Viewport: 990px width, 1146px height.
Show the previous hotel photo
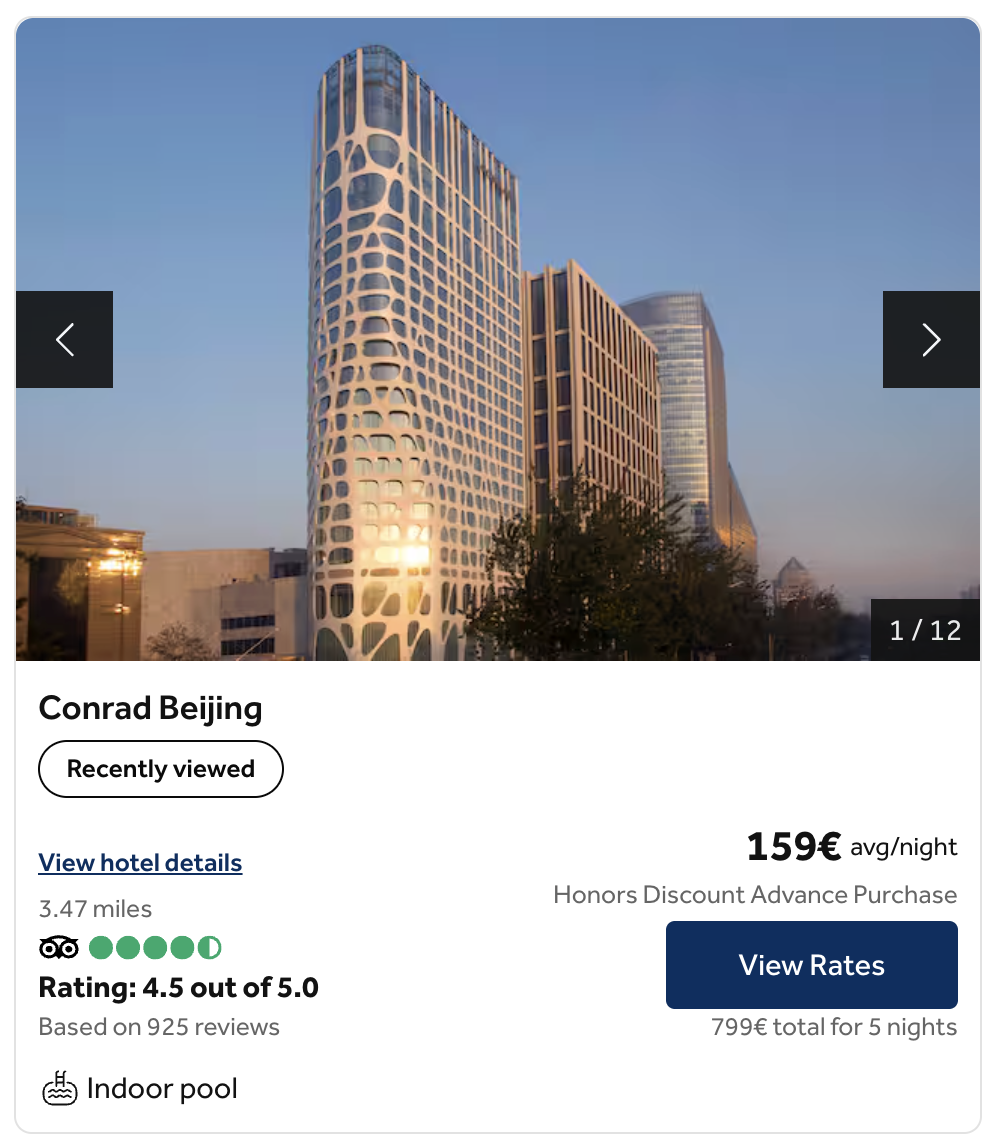pyautogui.click(x=64, y=340)
